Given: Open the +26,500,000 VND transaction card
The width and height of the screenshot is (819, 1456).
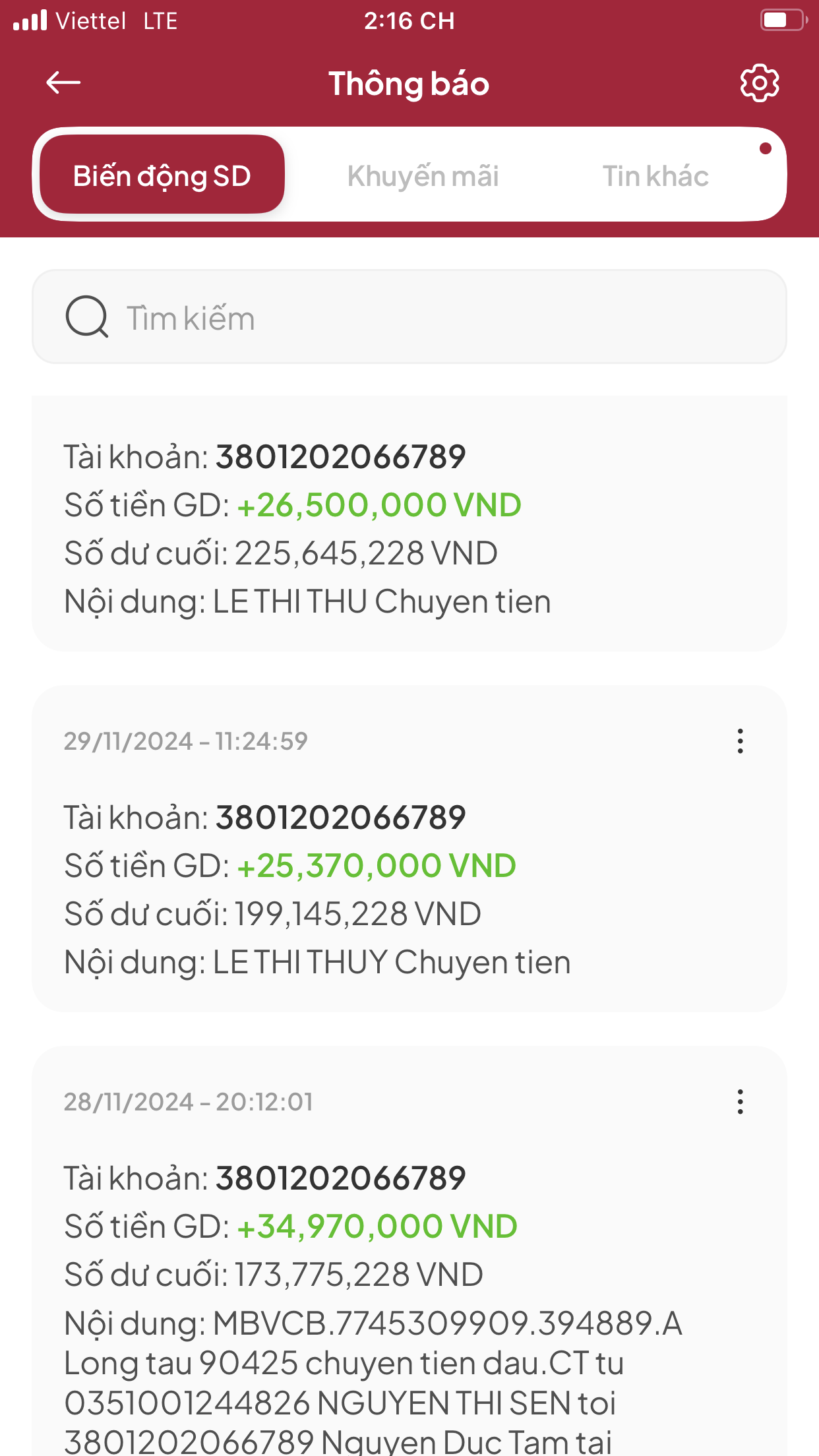Looking at the screenshot, I should pyautogui.click(x=409, y=524).
